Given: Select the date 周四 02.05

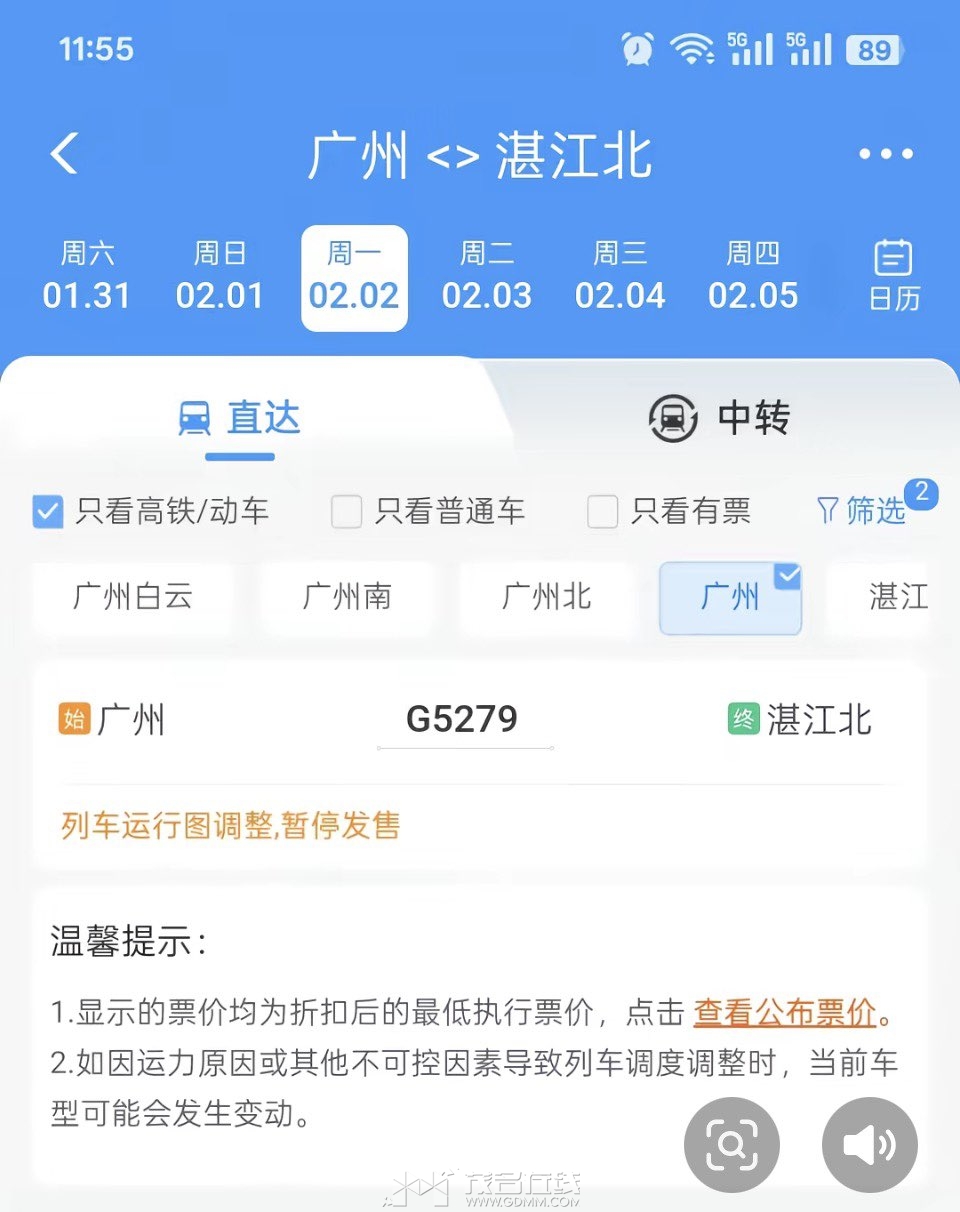Looking at the screenshot, I should click(x=753, y=277).
